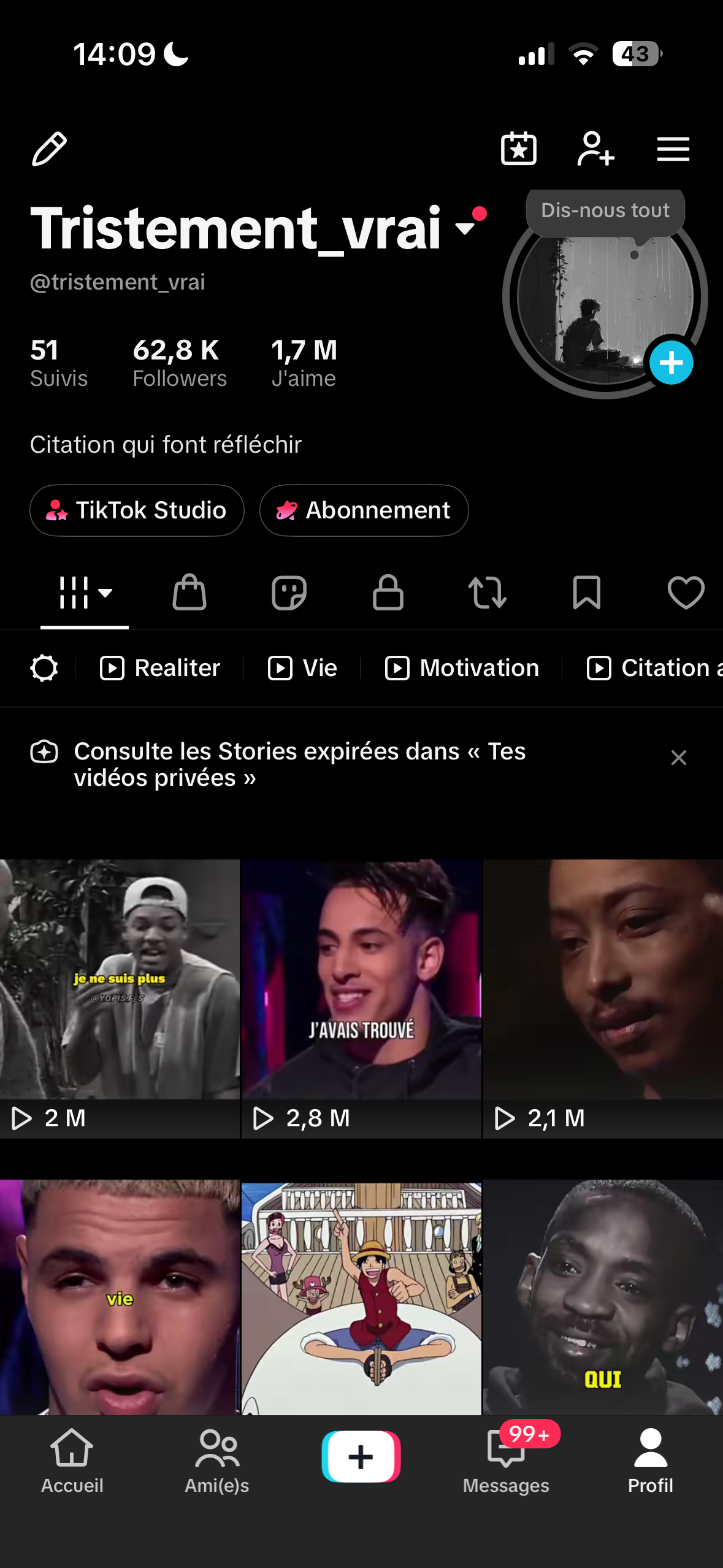The height and width of the screenshot is (1568, 723).
Task: Tap the blue plus on profile photo
Action: pyautogui.click(x=671, y=363)
